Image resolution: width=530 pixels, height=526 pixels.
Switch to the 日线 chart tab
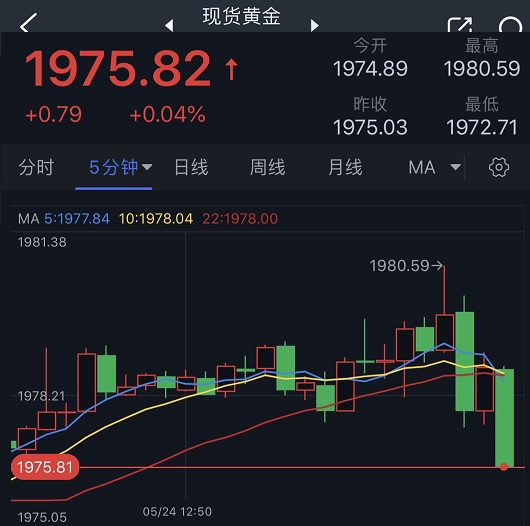191,167
